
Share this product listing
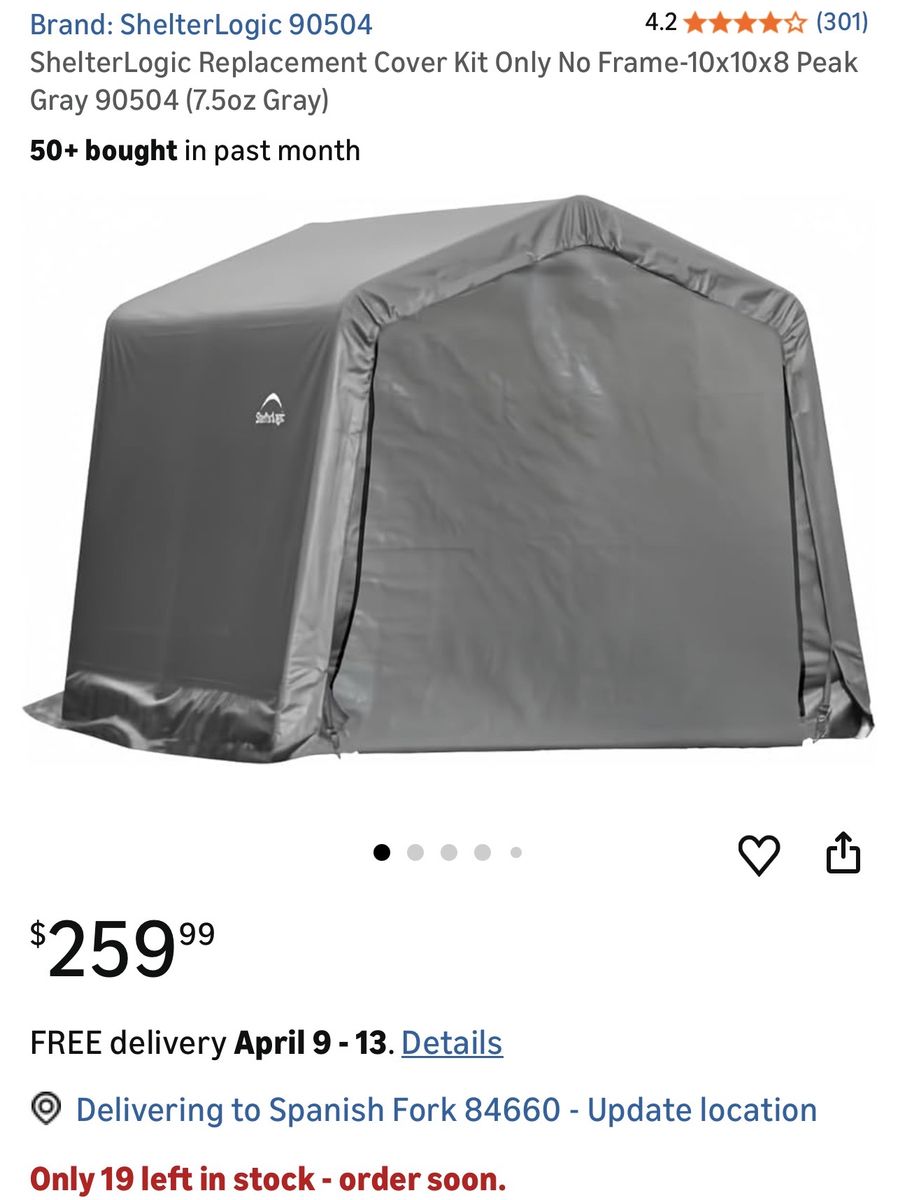(843, 854)
